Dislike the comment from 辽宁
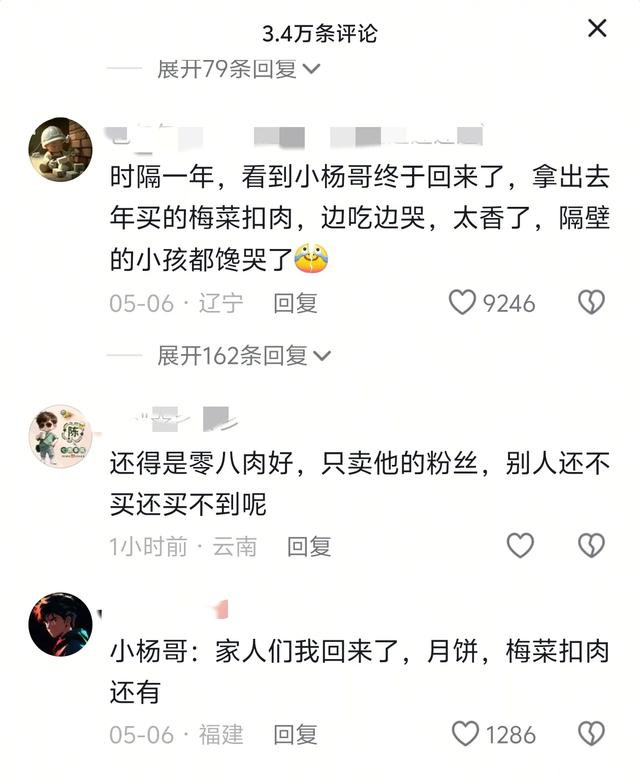Viewport: 640px width, 776px height. point(591,302)
